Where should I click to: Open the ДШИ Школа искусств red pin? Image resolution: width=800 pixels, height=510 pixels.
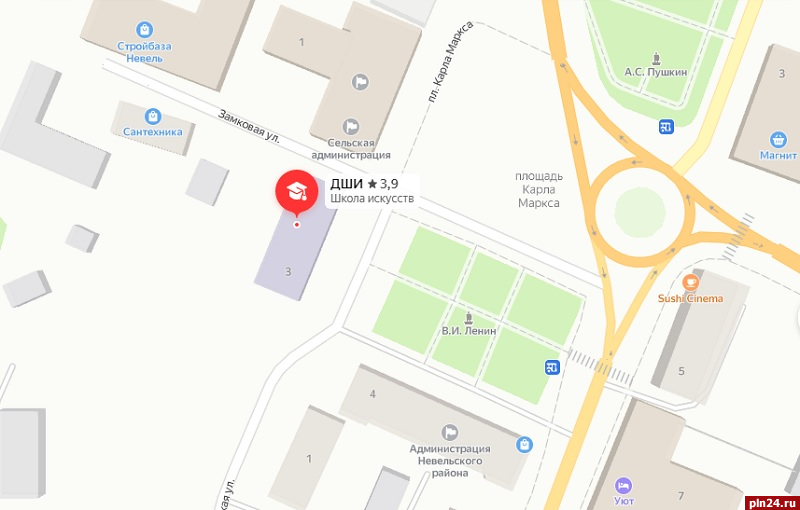coord(296,192)
